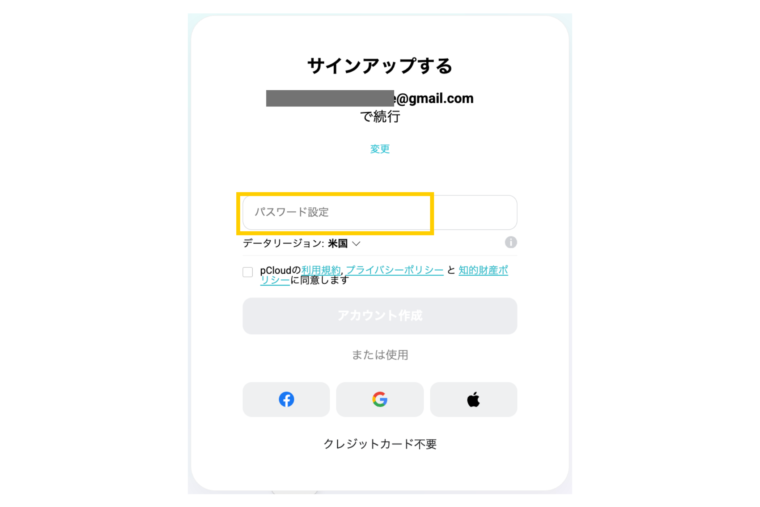The height and width of the screenshot is (507, 760).
Task: Open the データリージョン region dropdown
Action: [302, 243]
